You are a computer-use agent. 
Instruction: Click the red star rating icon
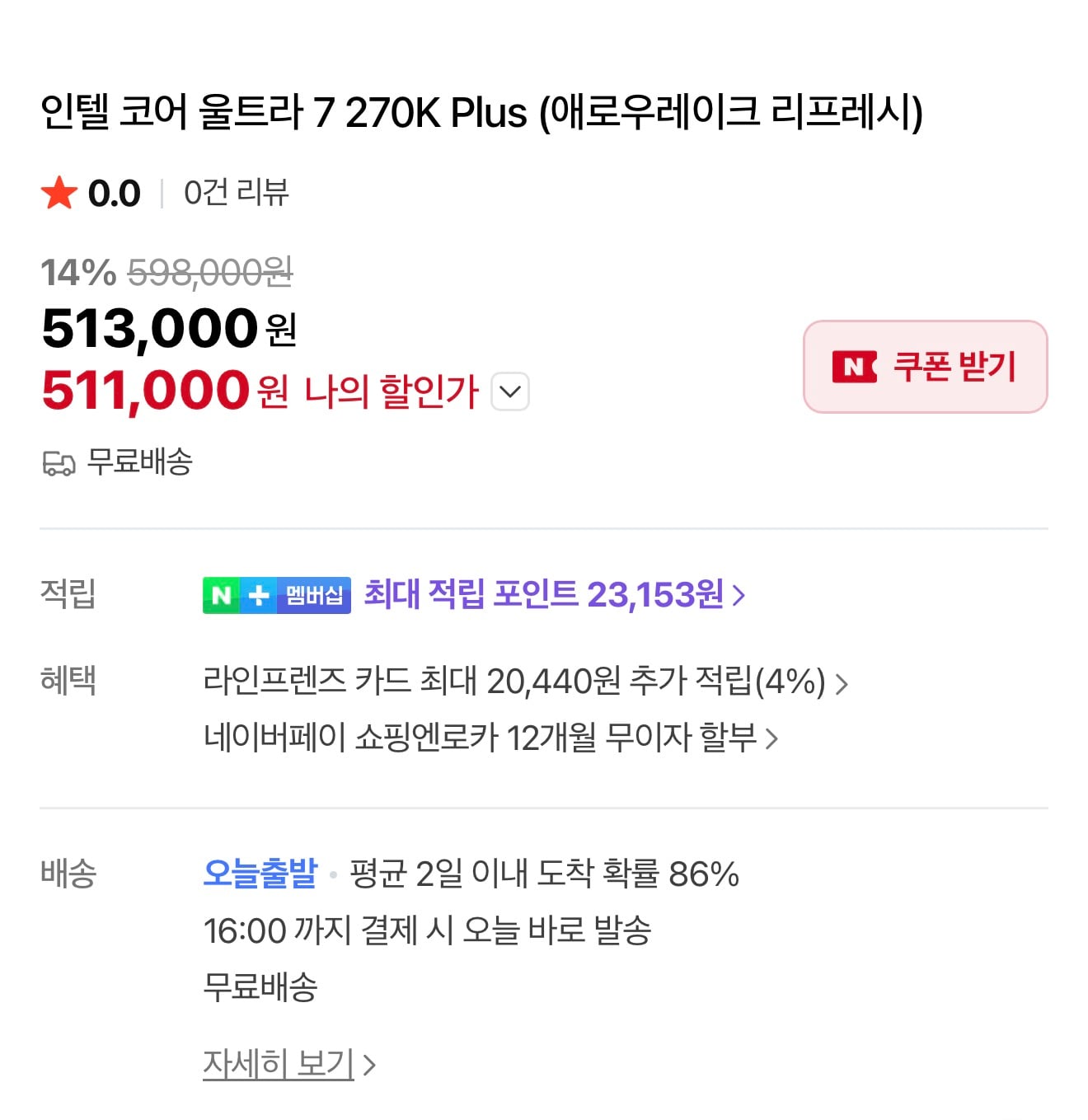pos(59,192)
